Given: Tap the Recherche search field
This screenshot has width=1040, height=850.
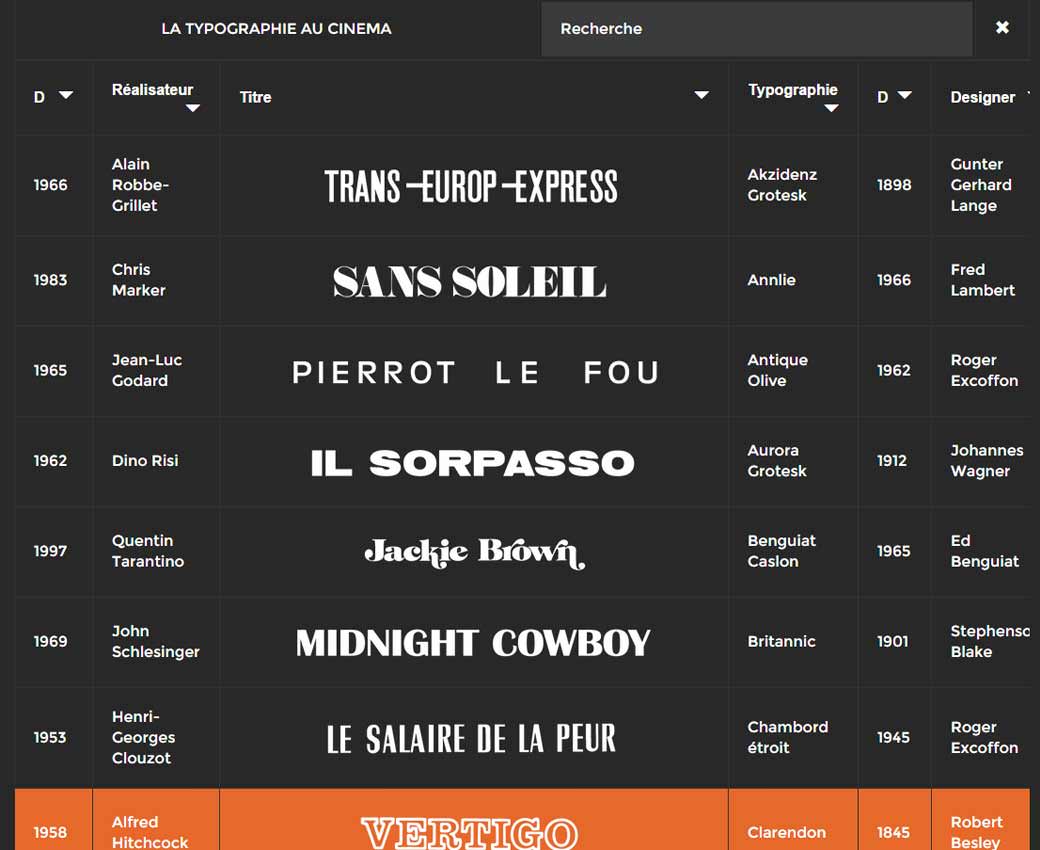Looking at the screenshot, I should (x=755, y=29).
